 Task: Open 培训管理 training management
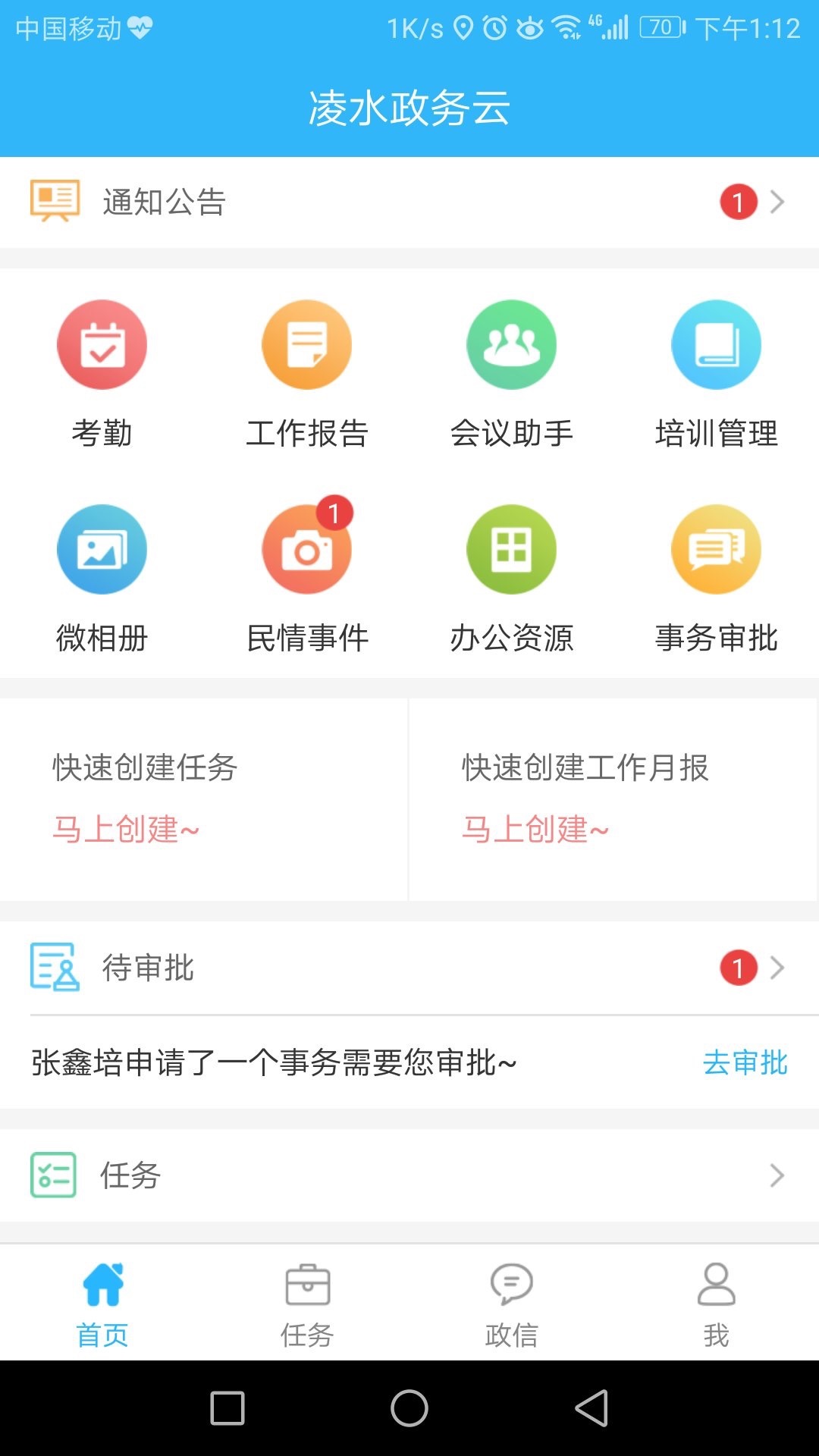[x=717, y=344]
